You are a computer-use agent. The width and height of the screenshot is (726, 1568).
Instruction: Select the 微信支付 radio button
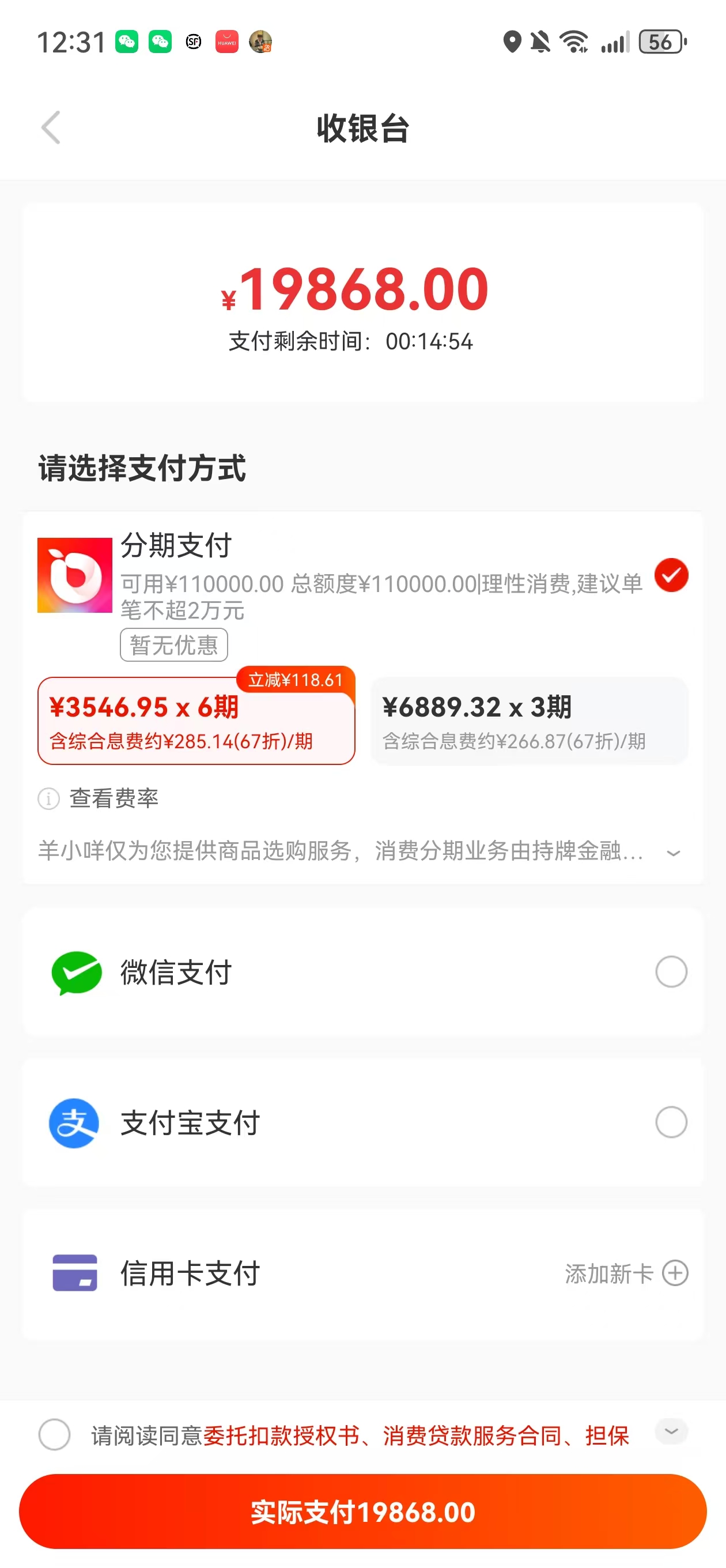(x=671, y=972)
